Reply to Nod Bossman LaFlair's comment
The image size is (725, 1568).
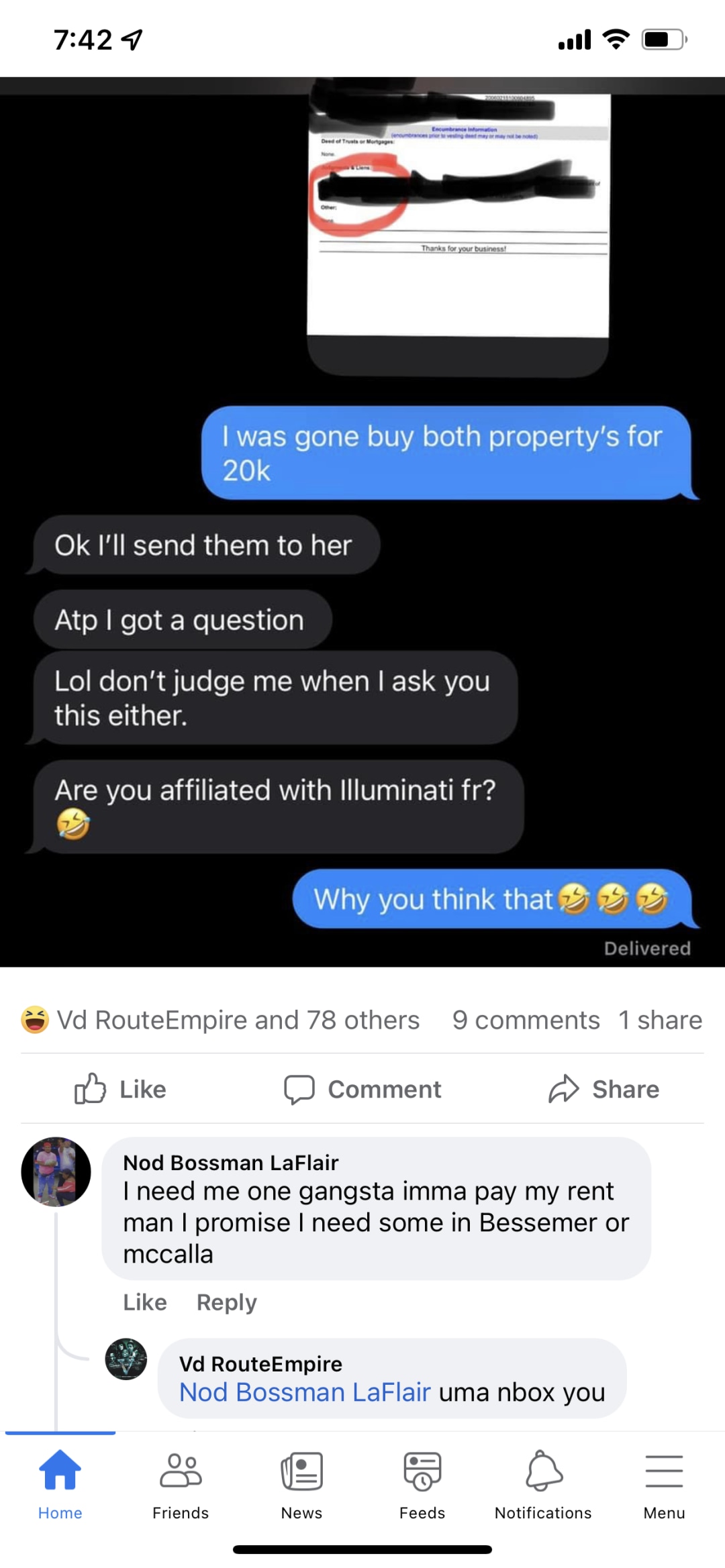227,1302
